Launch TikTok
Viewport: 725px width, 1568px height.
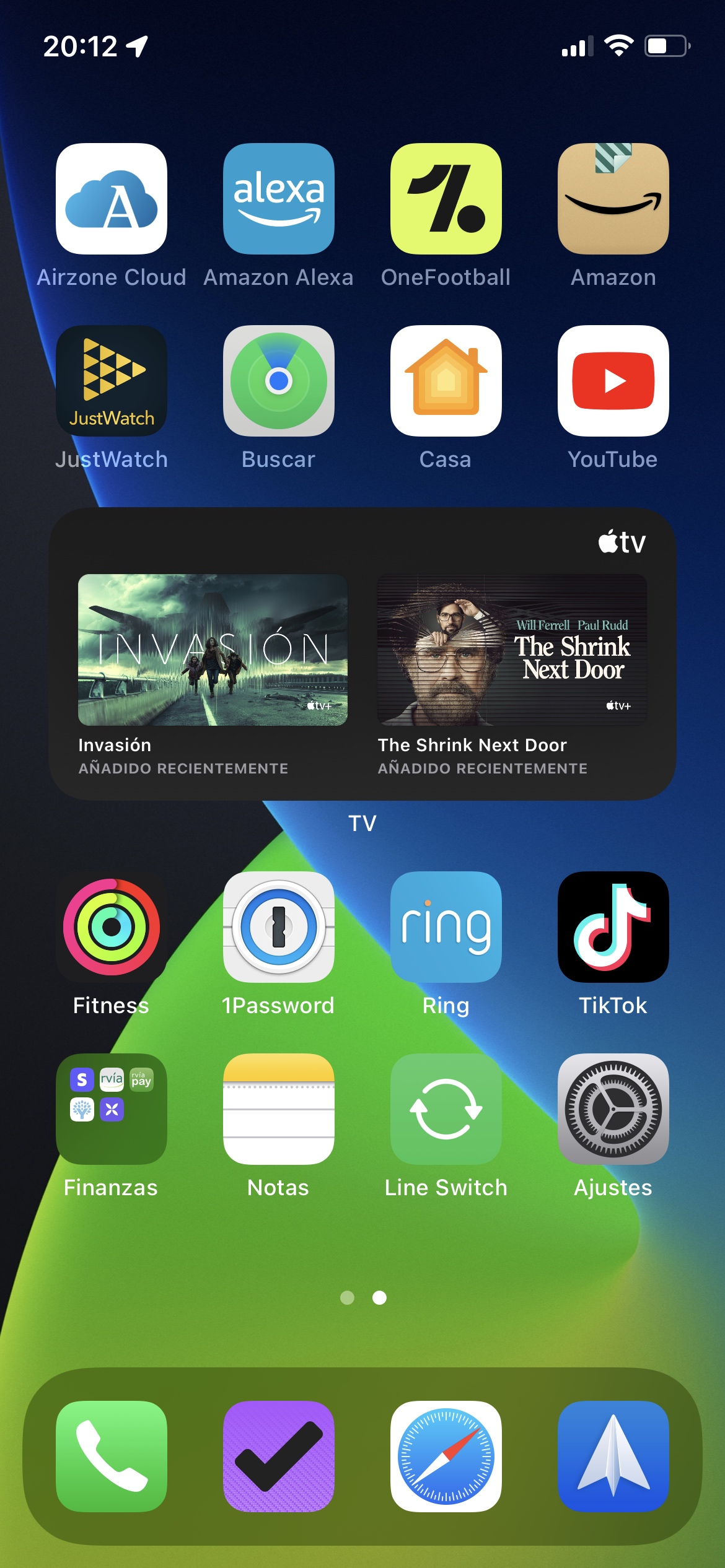click(x=613, y=927)
